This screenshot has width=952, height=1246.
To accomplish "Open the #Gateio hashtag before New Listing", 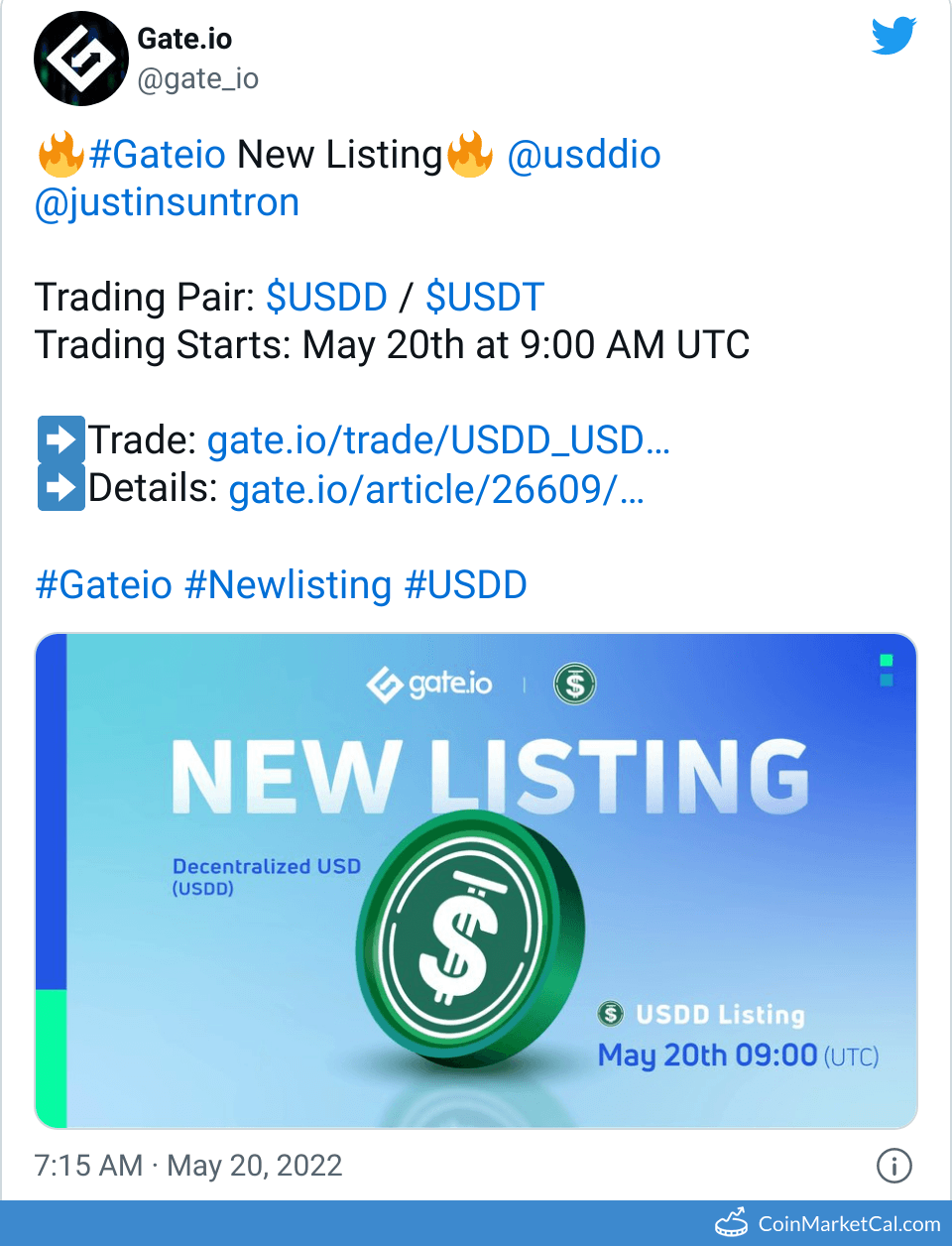I will pos(157,155).
